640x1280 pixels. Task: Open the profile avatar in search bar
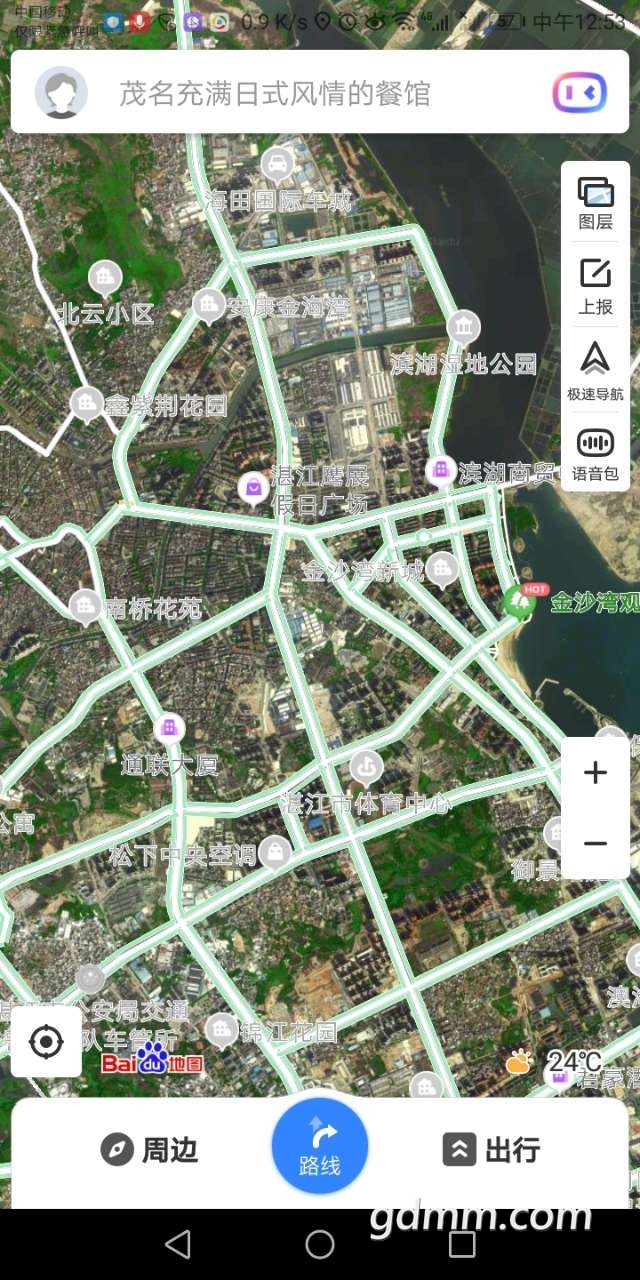click(61, 93)
